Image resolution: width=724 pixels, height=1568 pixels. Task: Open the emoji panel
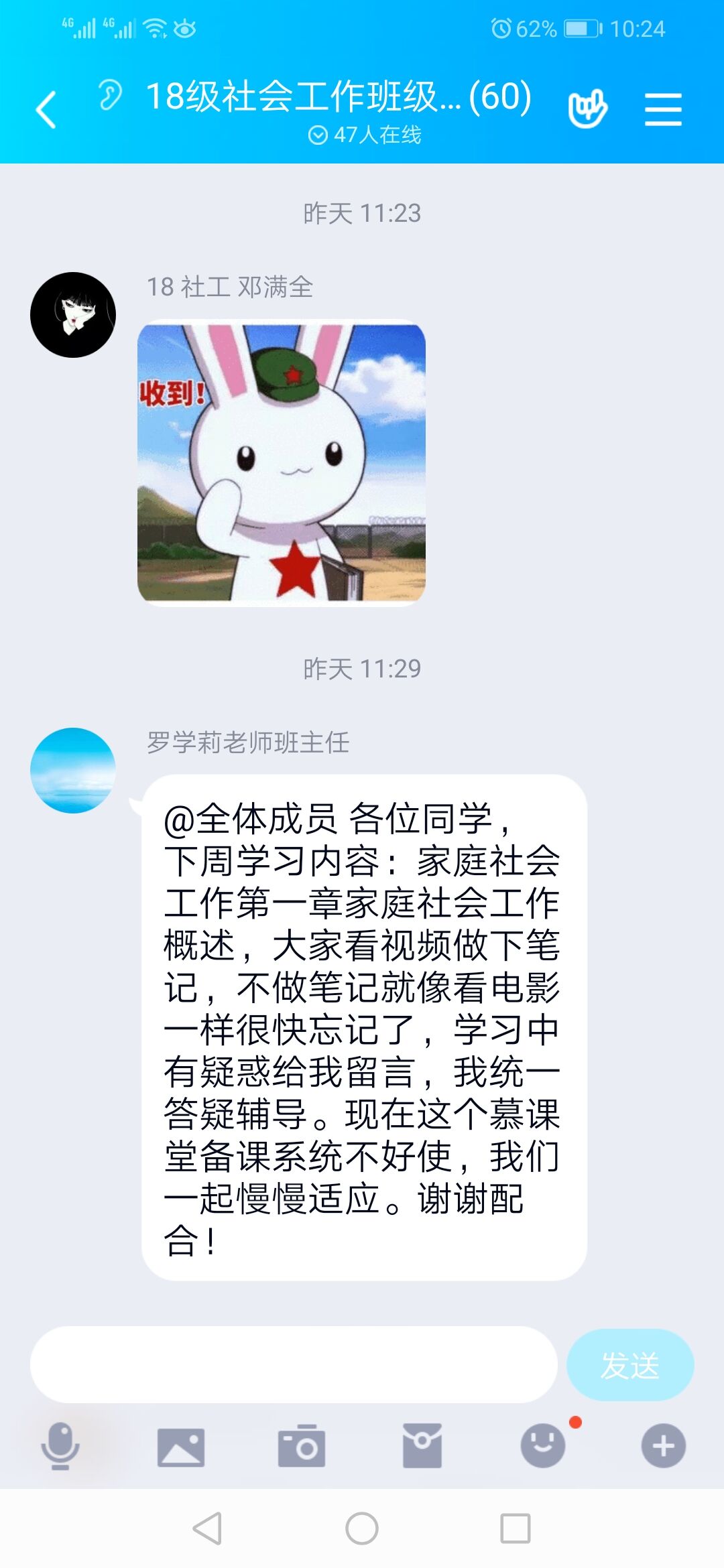click(x=543, y=1446)
